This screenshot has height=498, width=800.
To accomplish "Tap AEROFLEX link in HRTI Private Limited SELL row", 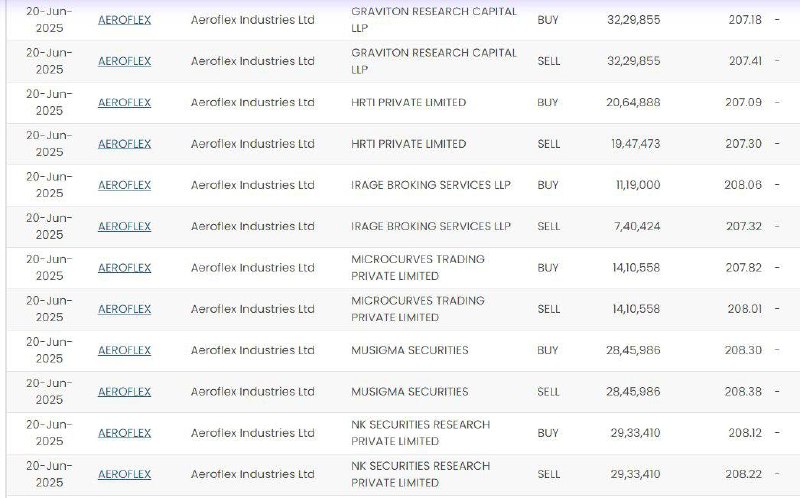I will 124,144.
